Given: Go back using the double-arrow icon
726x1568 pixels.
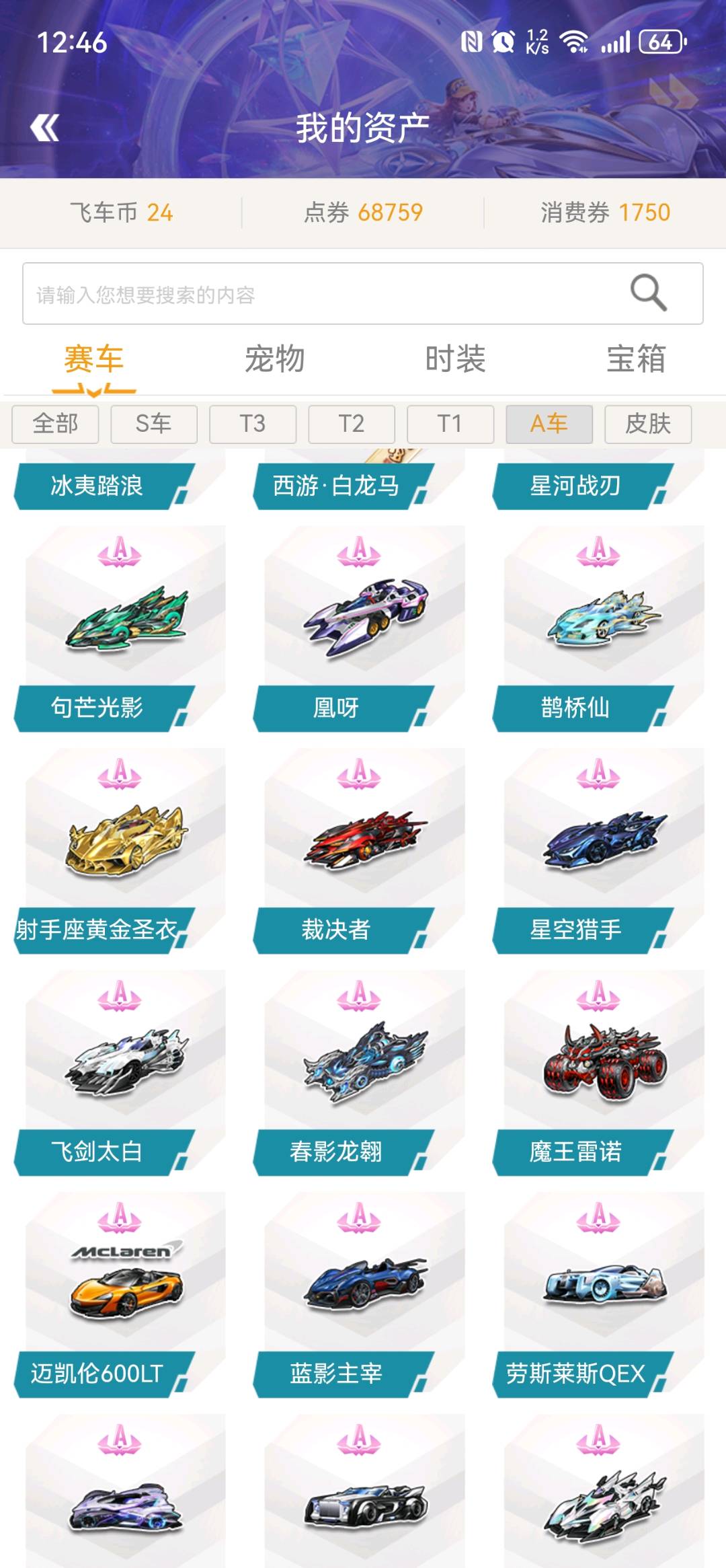Looking at the screenshot, I should pos(44,128).
